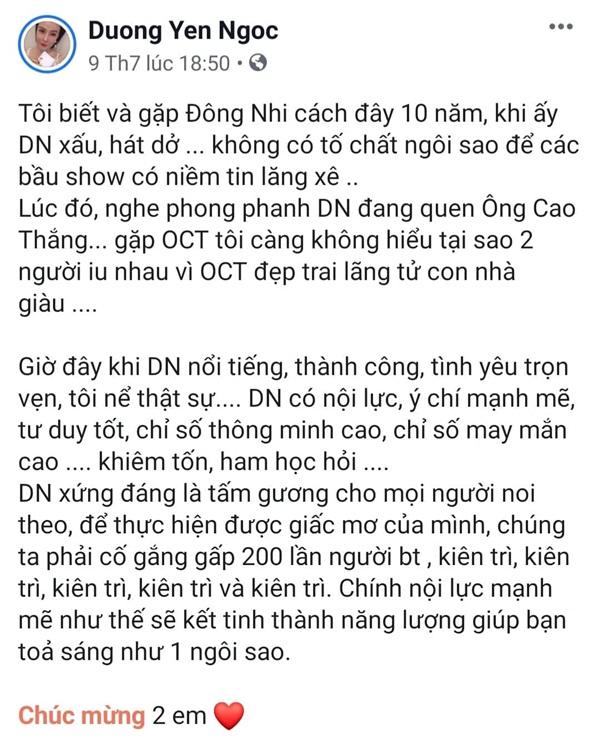
Task: Open the Duong Yen Ngoc profile name
Action: [183, 31]
